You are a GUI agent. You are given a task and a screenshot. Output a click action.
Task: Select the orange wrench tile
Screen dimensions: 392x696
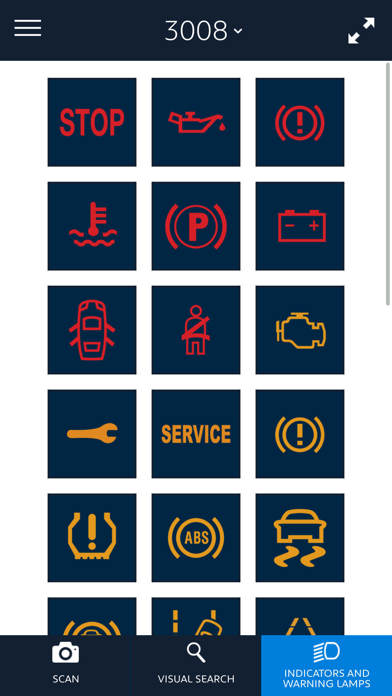pyautogui.click(x=92, y=434)
